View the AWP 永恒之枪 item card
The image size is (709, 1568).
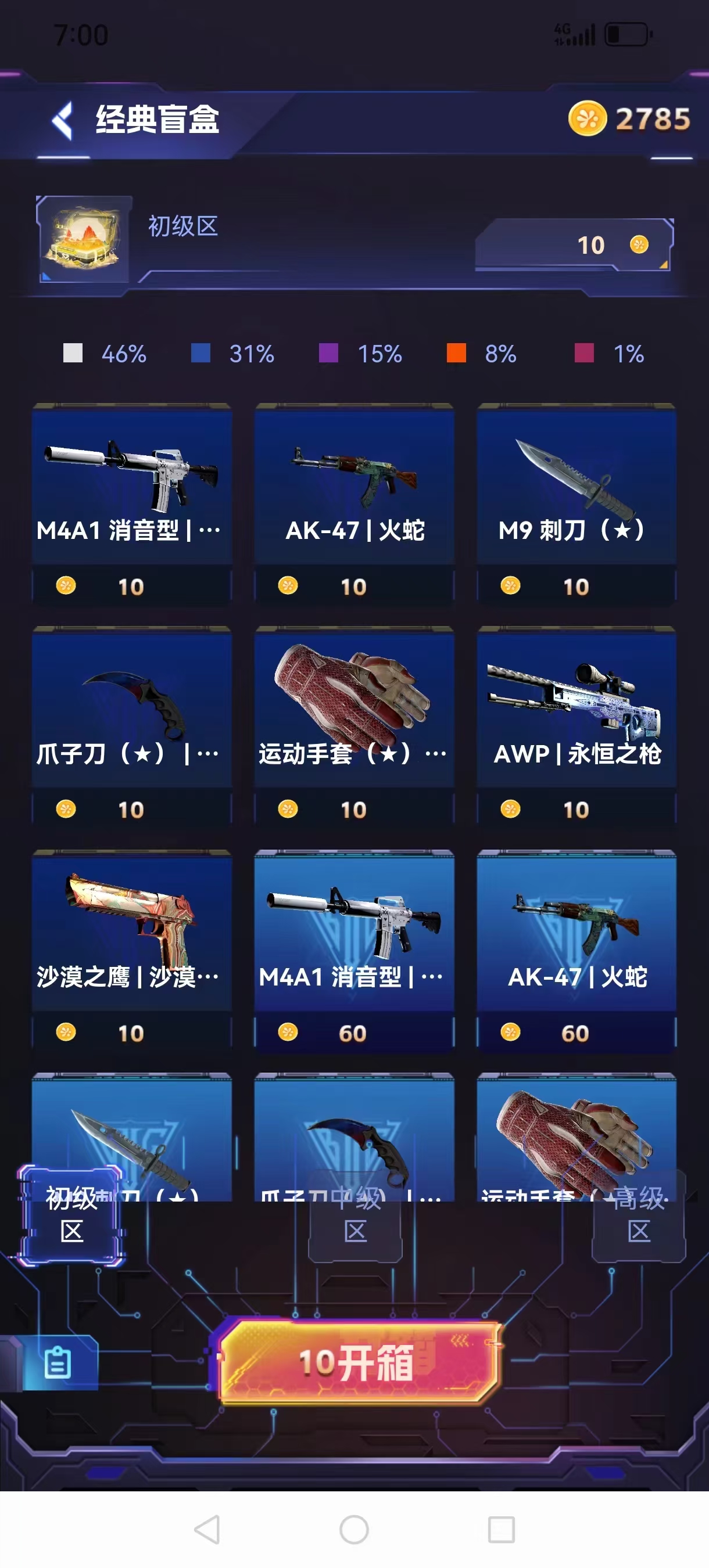(x=576, y=727)
